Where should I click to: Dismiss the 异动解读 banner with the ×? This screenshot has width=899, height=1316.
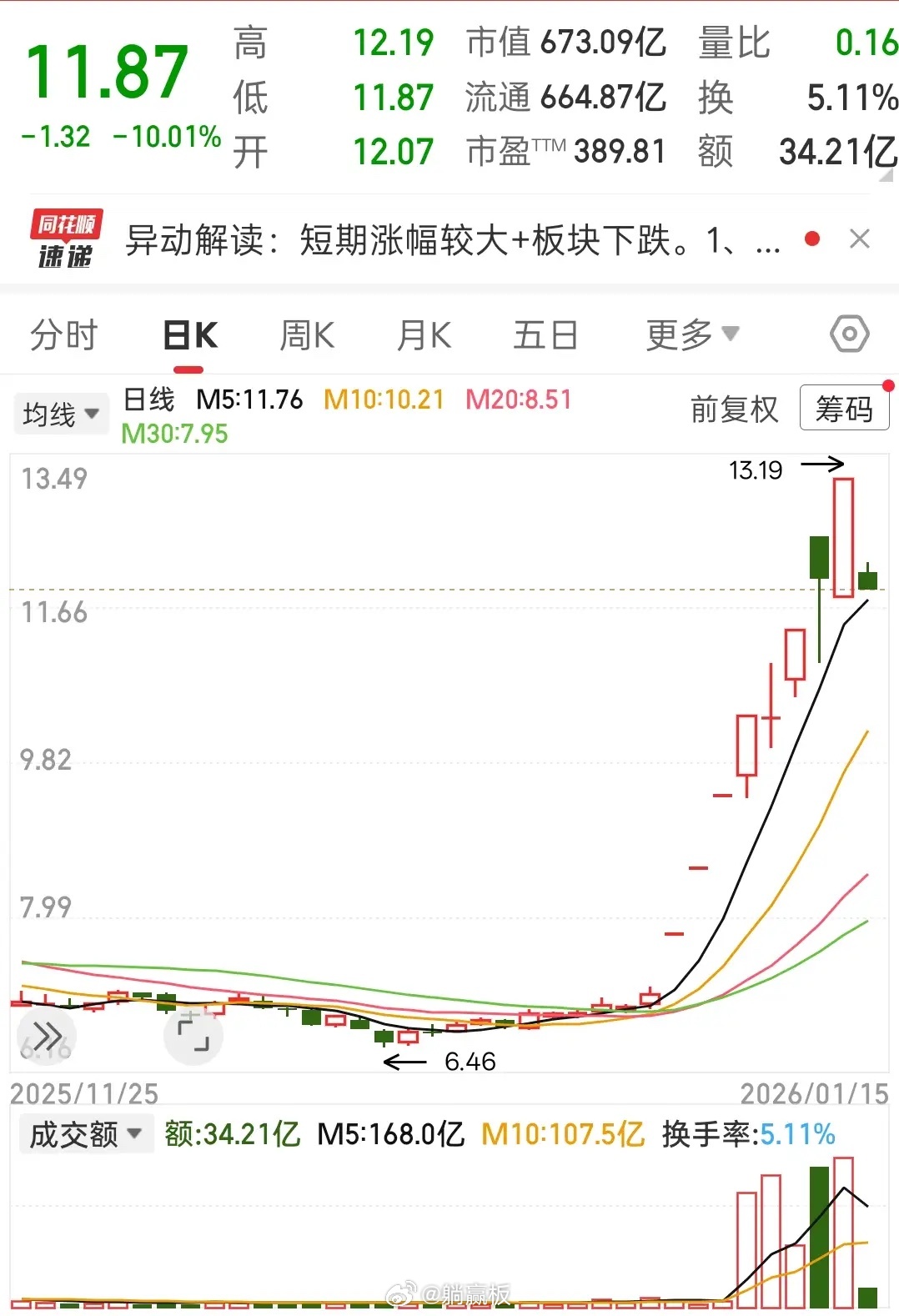coord(860,239)
